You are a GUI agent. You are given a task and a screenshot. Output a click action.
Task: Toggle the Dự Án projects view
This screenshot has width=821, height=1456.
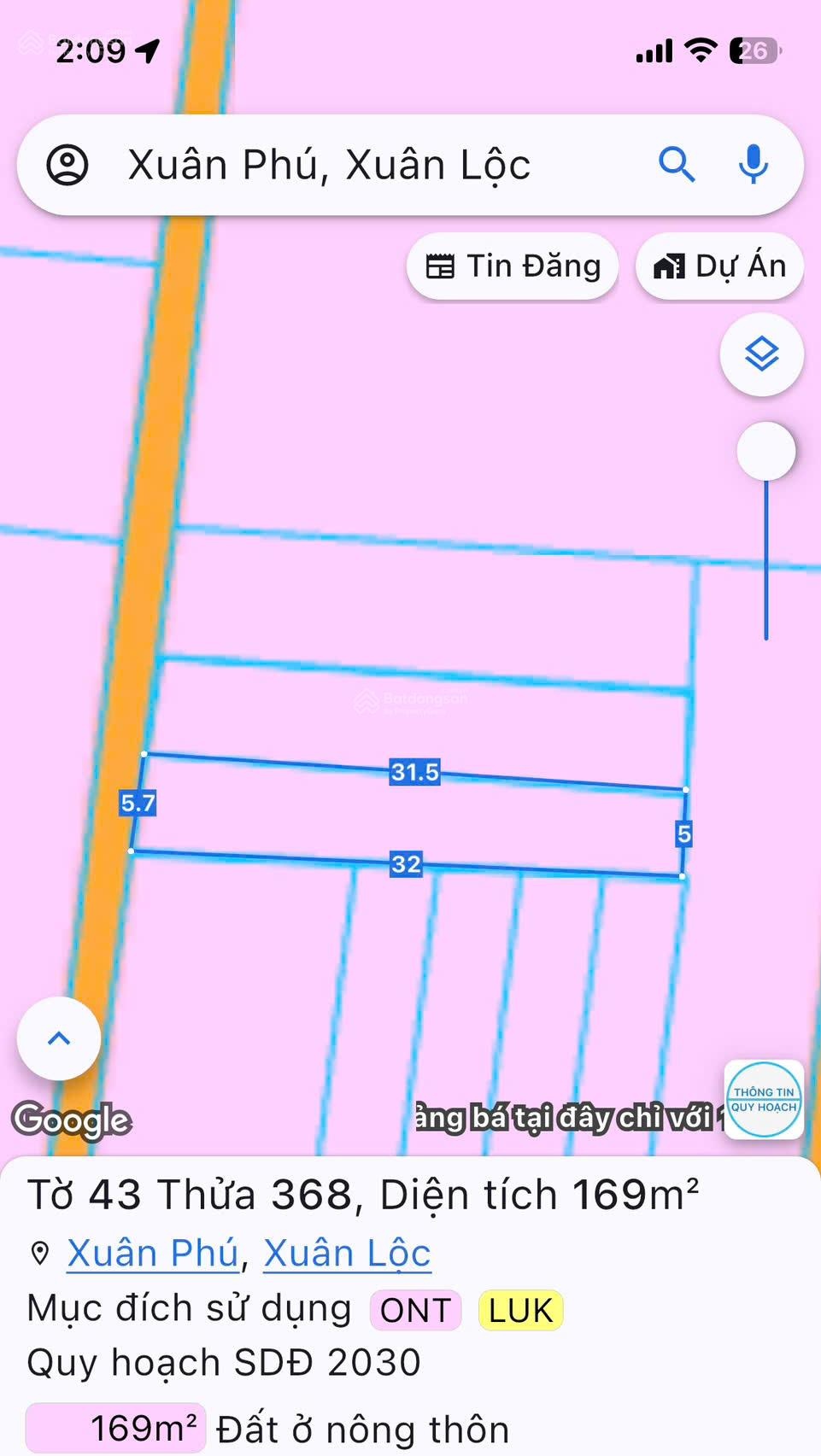pyautogui.click(x=719, y=266)
